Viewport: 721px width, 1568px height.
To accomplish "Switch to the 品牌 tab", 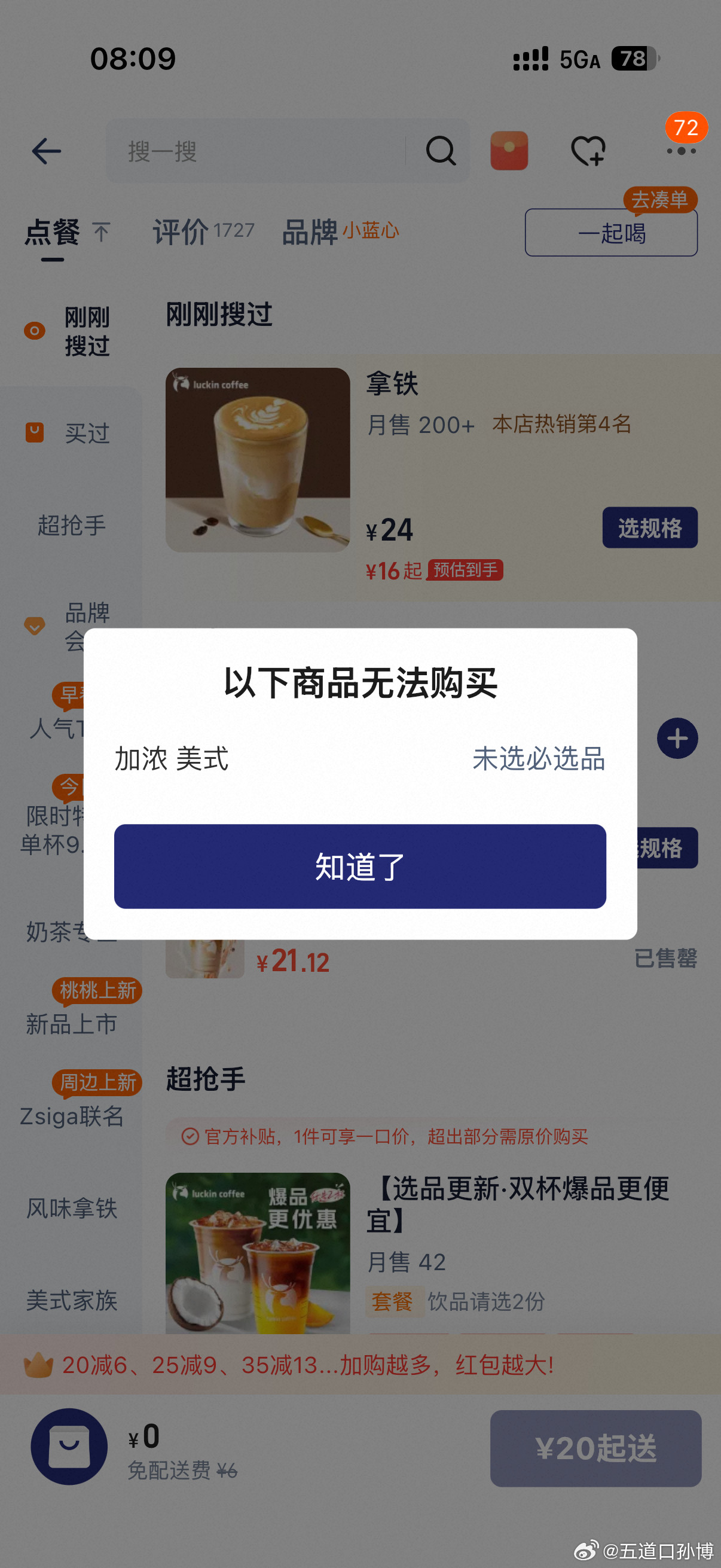I will (x=309, y=231).
